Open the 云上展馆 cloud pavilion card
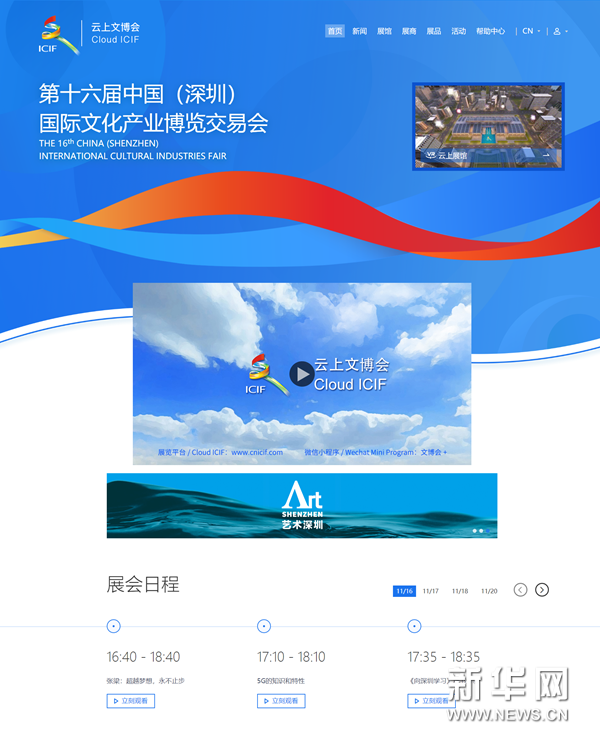The width and height of the screenshot is (600, 744). [488, 127]
